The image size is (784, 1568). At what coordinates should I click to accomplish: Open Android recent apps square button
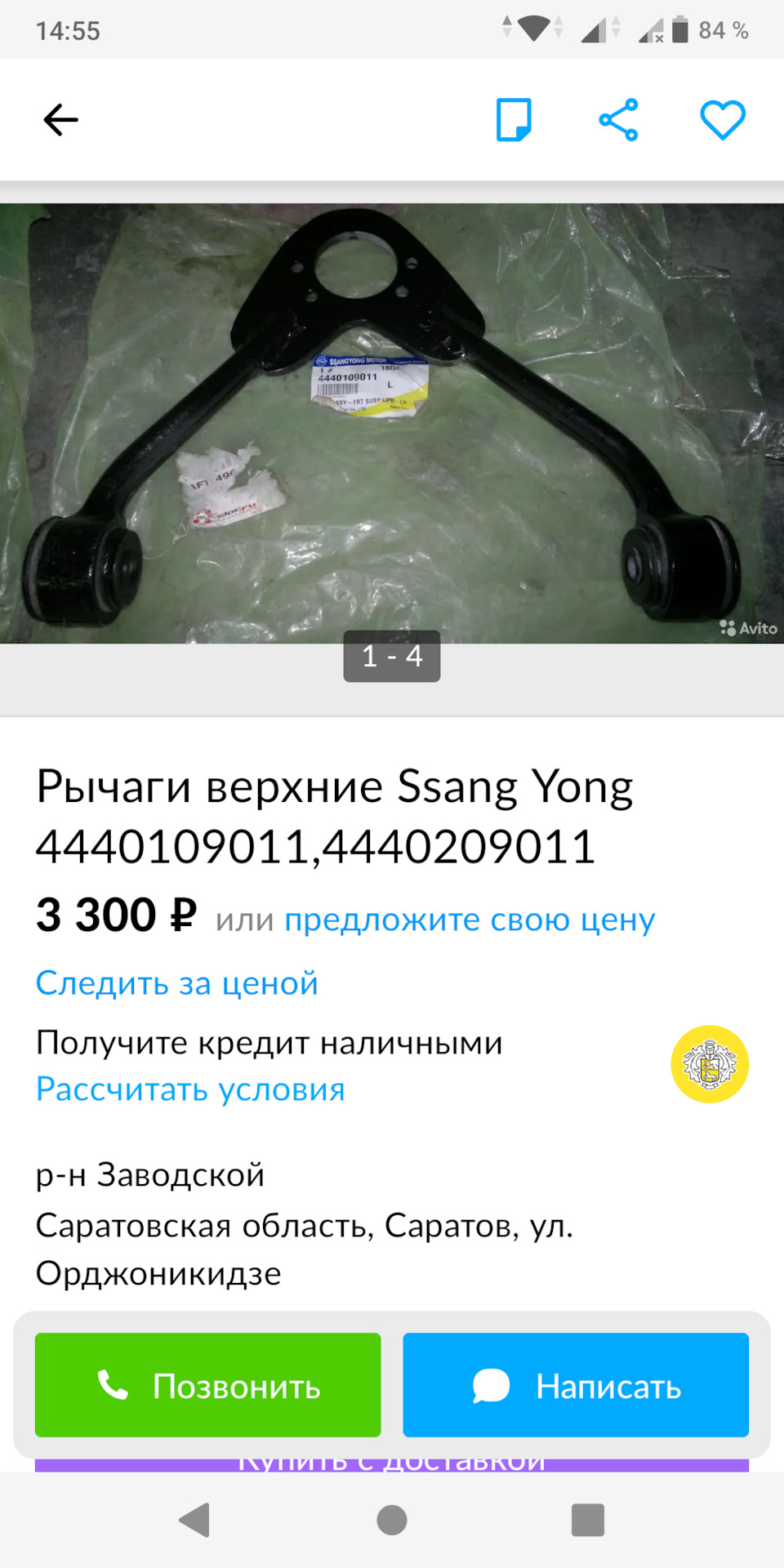[x=587, y=1521]
